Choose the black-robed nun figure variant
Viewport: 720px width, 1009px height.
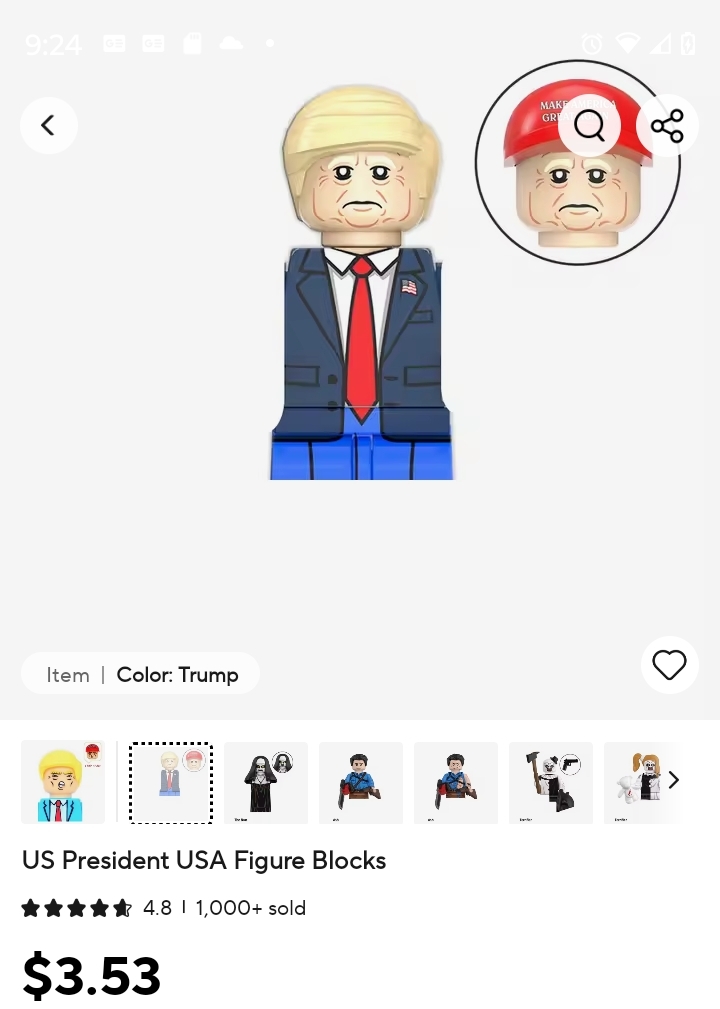tap(265, 782)
